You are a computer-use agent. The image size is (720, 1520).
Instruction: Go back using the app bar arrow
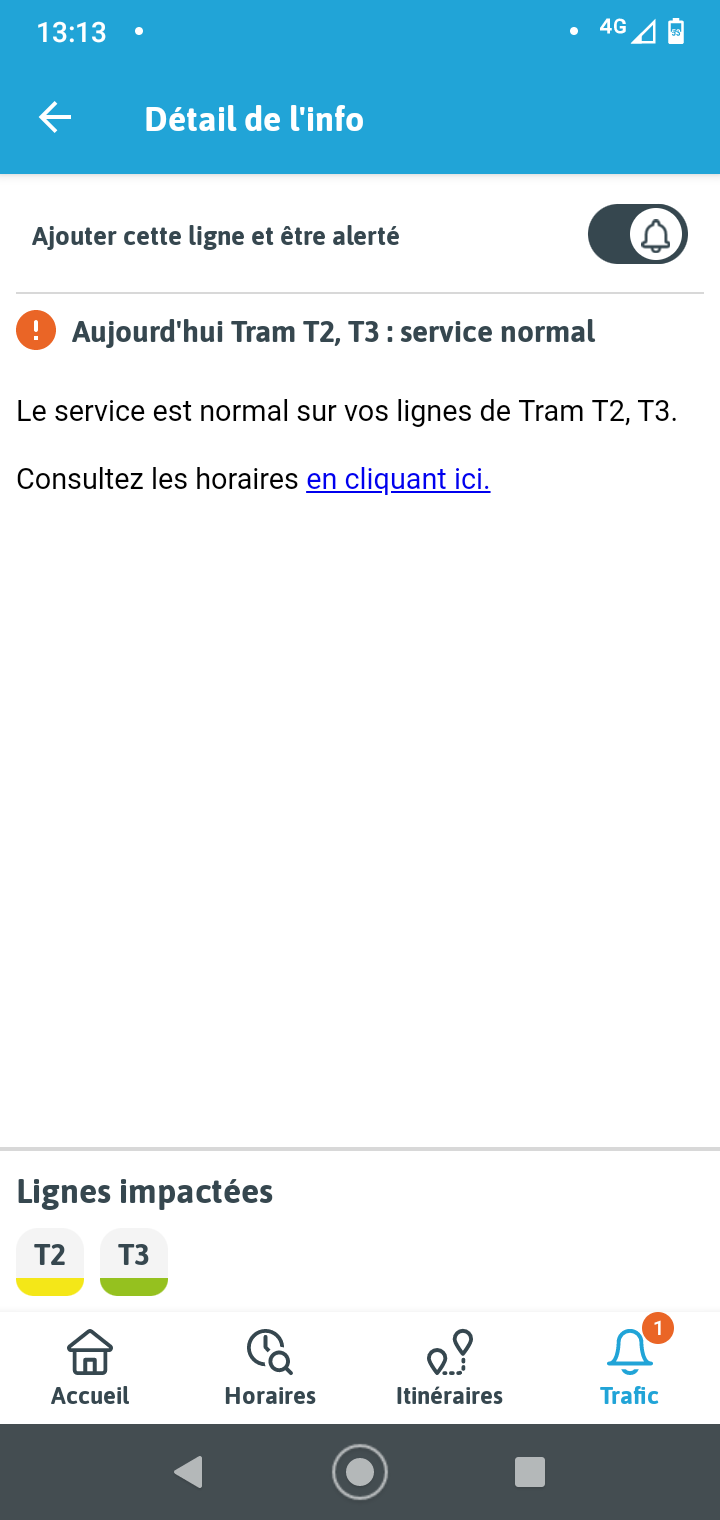55,118
